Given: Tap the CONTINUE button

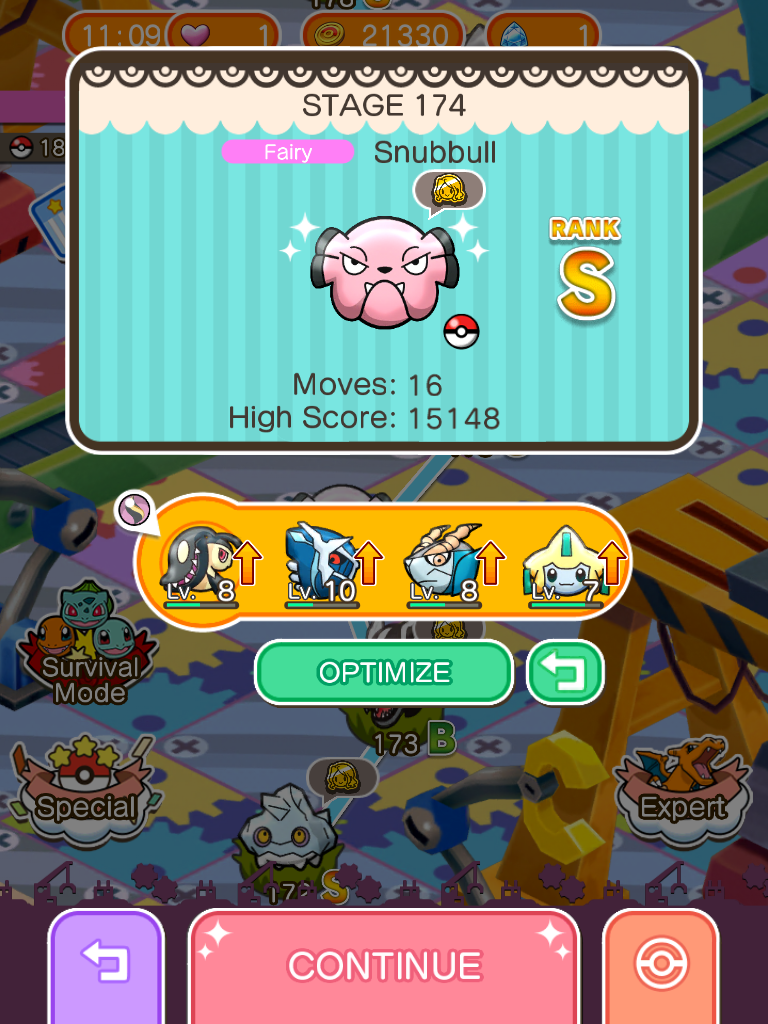Looking at the screenshot, I should coord(384,966).
